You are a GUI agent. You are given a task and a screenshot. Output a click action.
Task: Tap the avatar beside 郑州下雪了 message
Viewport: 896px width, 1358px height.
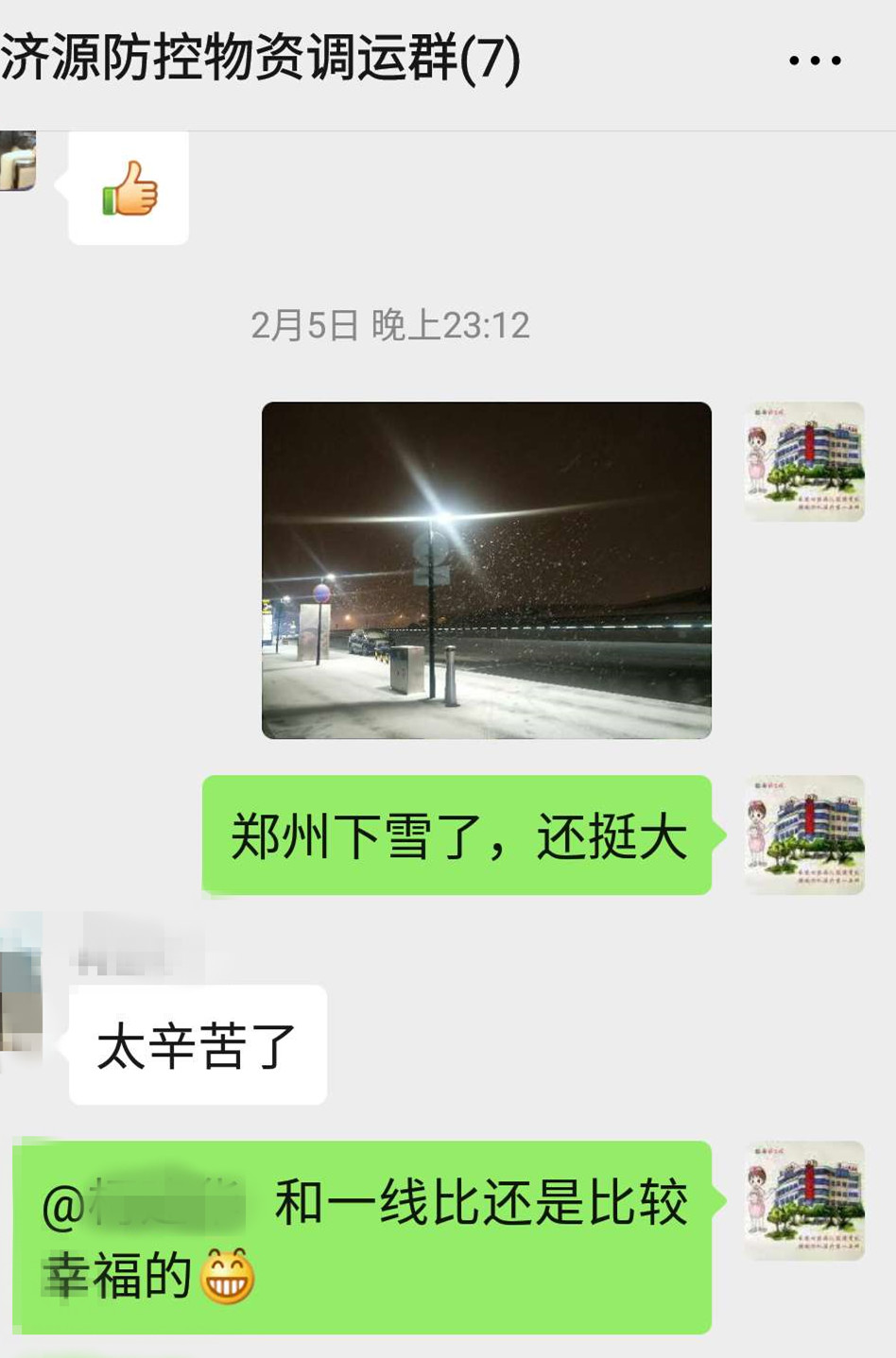pyautogui.click(x=804, y=834)
